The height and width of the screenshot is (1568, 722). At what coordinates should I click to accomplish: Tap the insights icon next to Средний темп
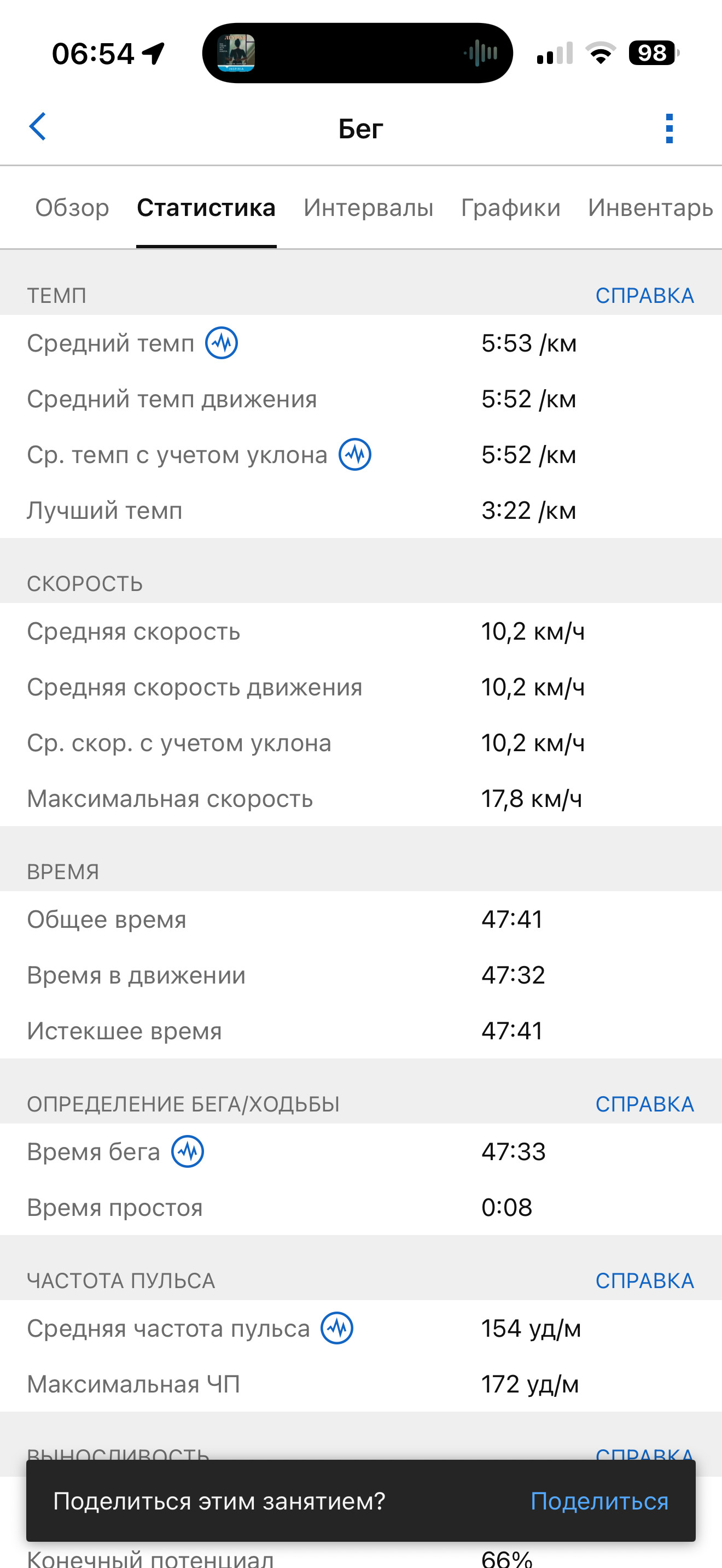pos(221,343)
